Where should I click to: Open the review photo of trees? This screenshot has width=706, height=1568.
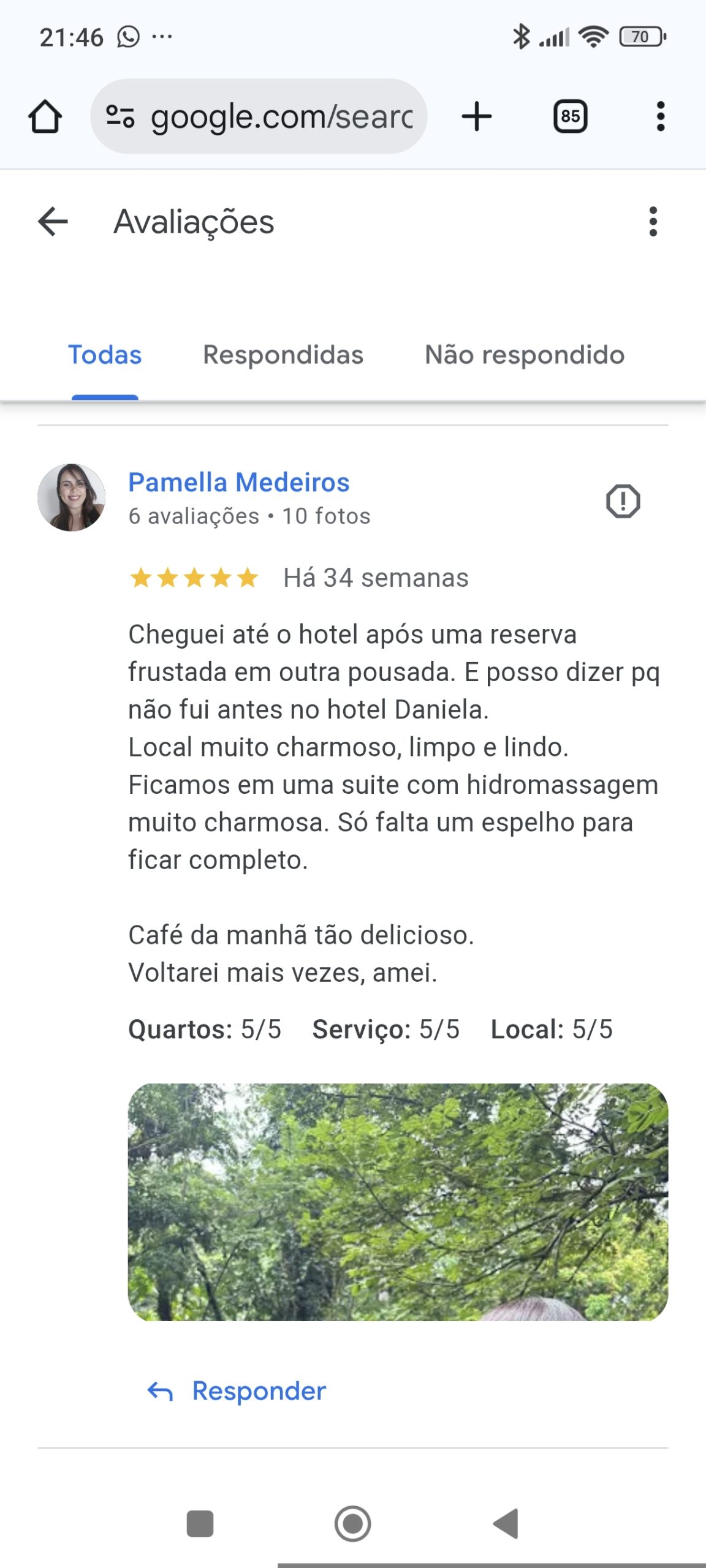[x=398, y=1202]
